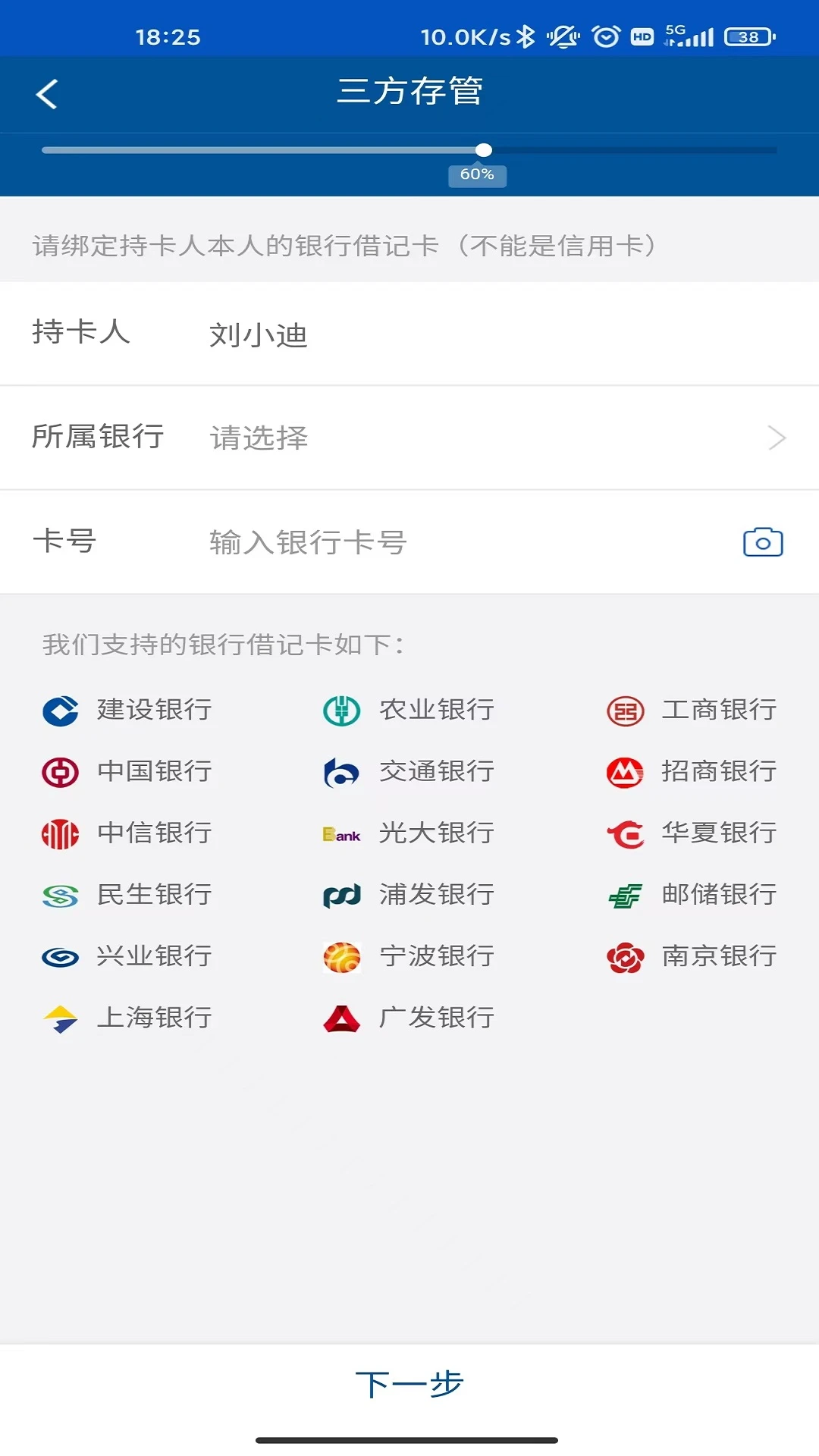Select the 工商银行 (ICBC) logo
Viewport: 819px width, 1456px height.
coord(625,711)
